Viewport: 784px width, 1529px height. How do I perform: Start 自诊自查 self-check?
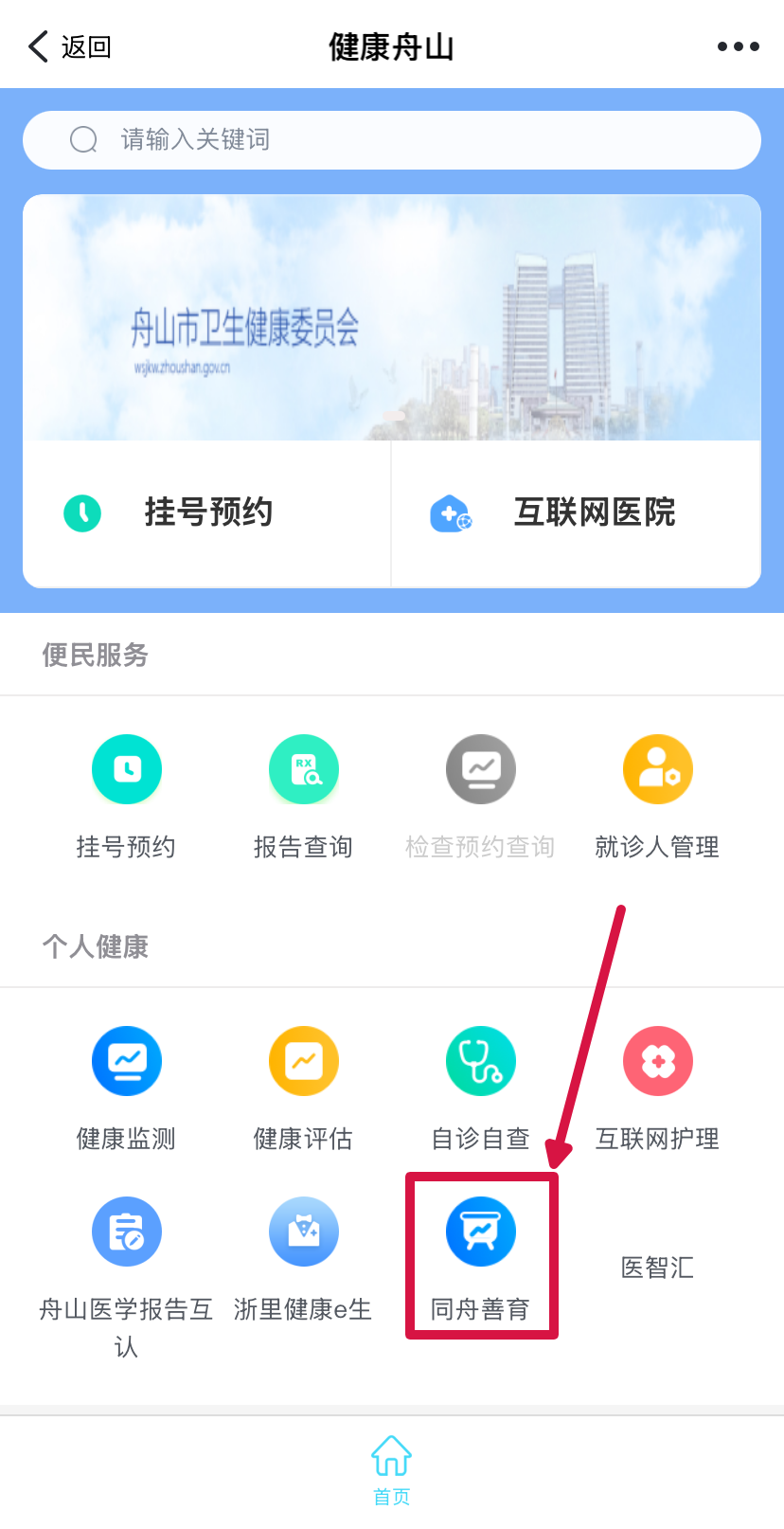480,1086
